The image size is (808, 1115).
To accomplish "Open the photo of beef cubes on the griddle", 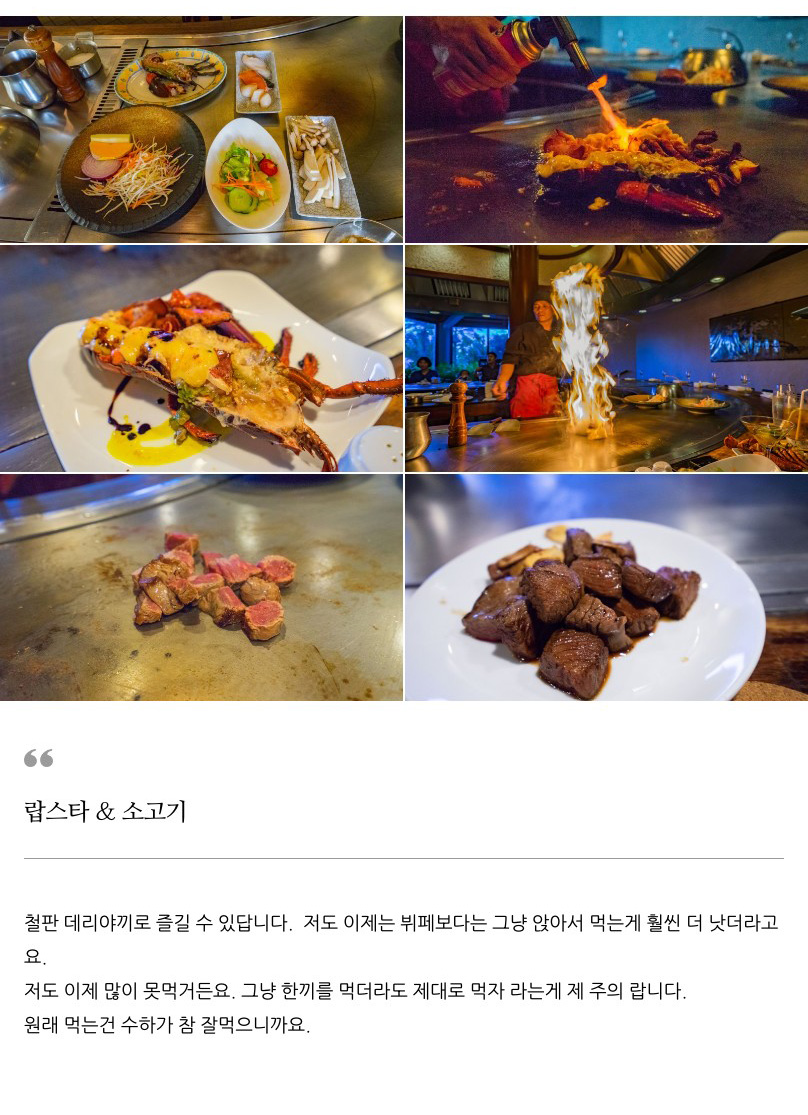I will pyautogui.click(x=201, y=587).
